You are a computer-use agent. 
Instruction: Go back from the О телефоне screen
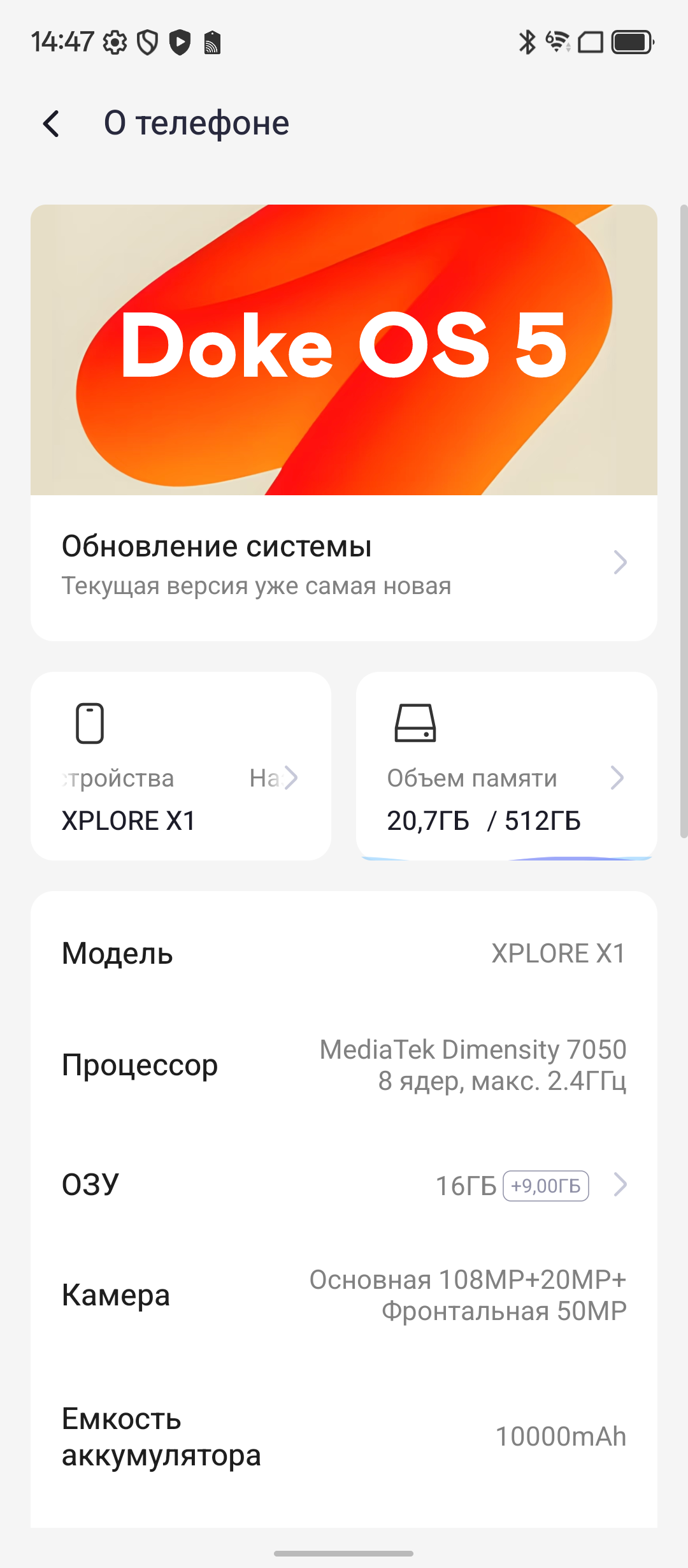(52, 124)
